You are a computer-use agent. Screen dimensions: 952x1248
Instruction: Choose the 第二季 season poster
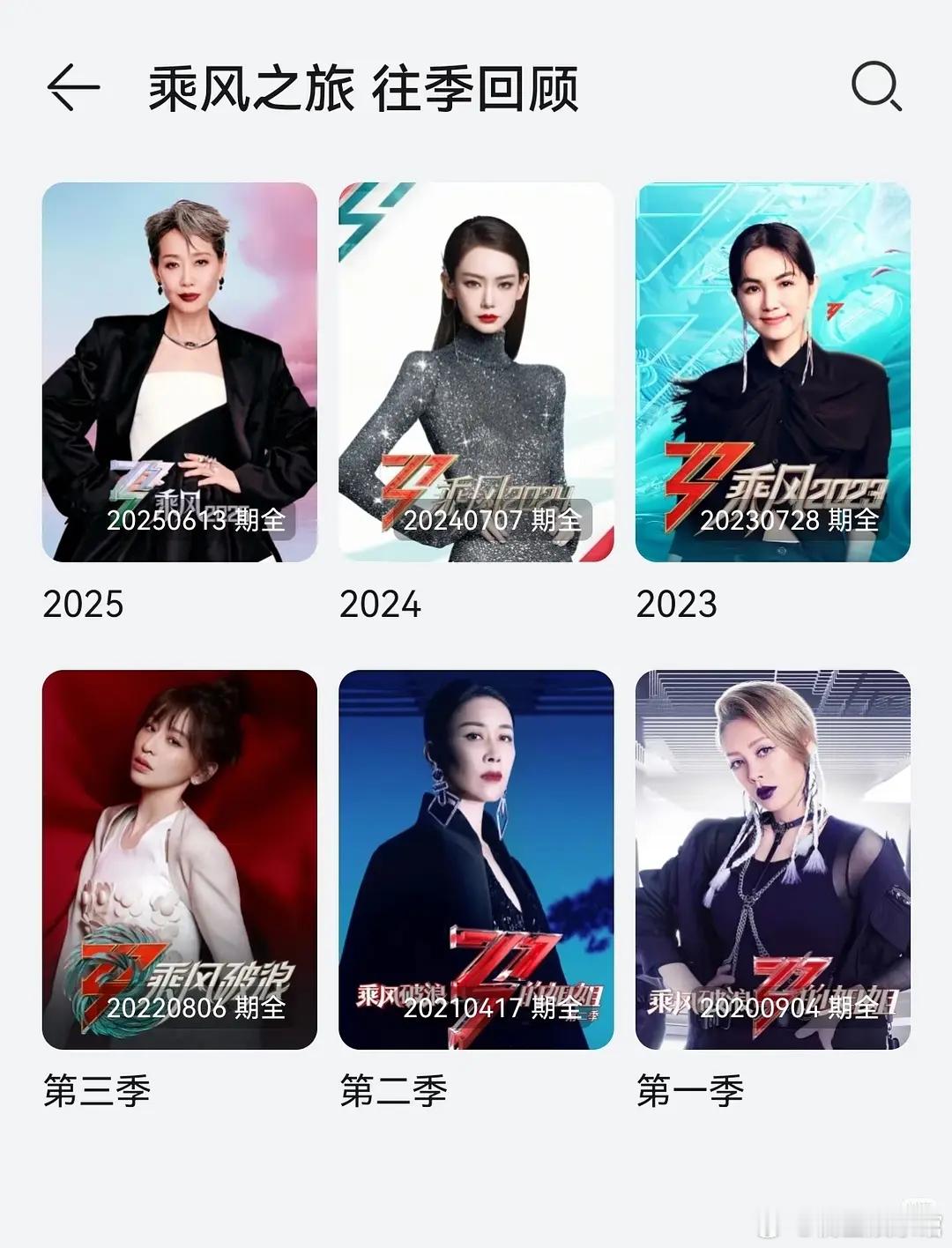point(476,859)
